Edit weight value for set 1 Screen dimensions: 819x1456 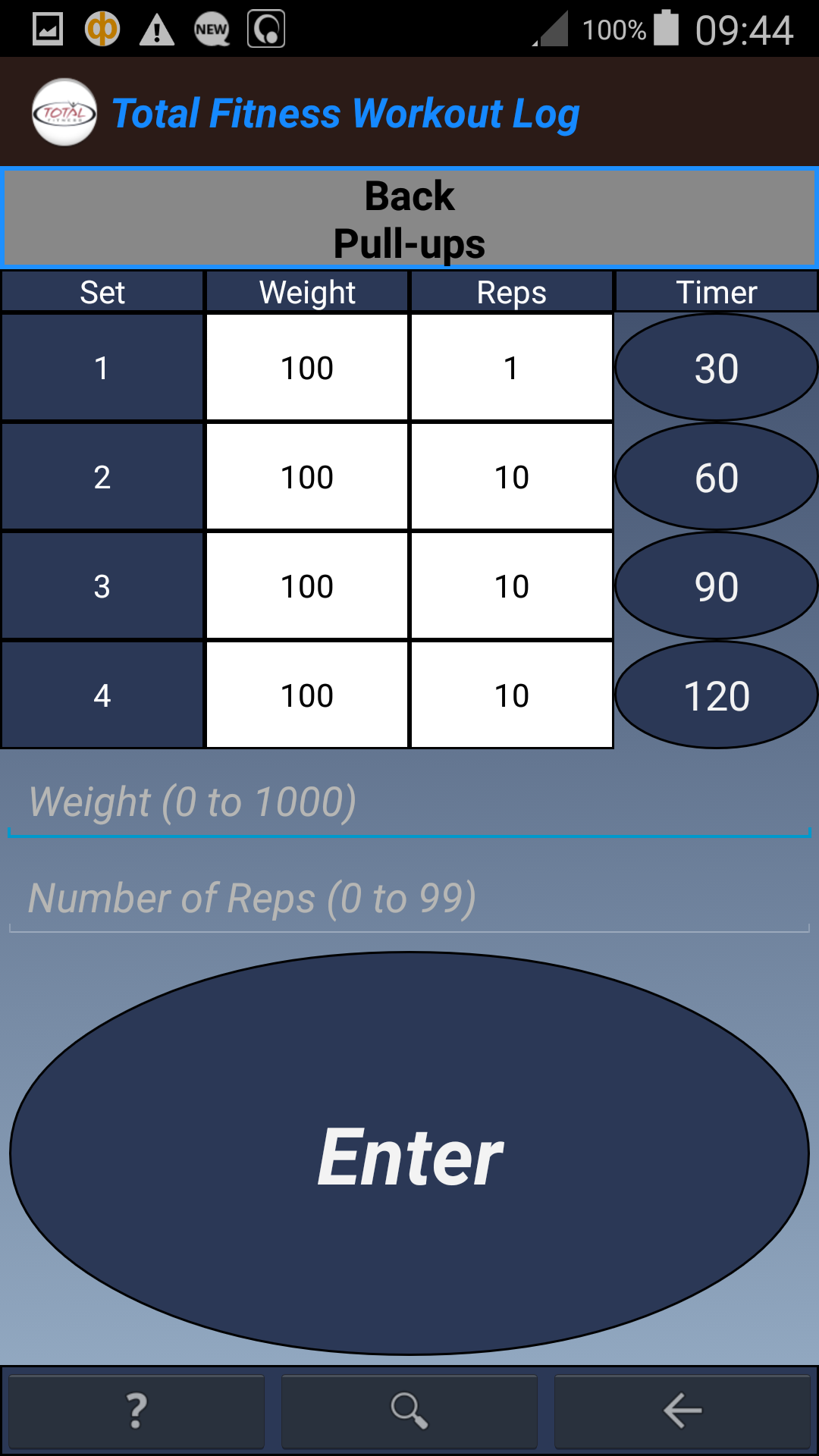[307, 368]
